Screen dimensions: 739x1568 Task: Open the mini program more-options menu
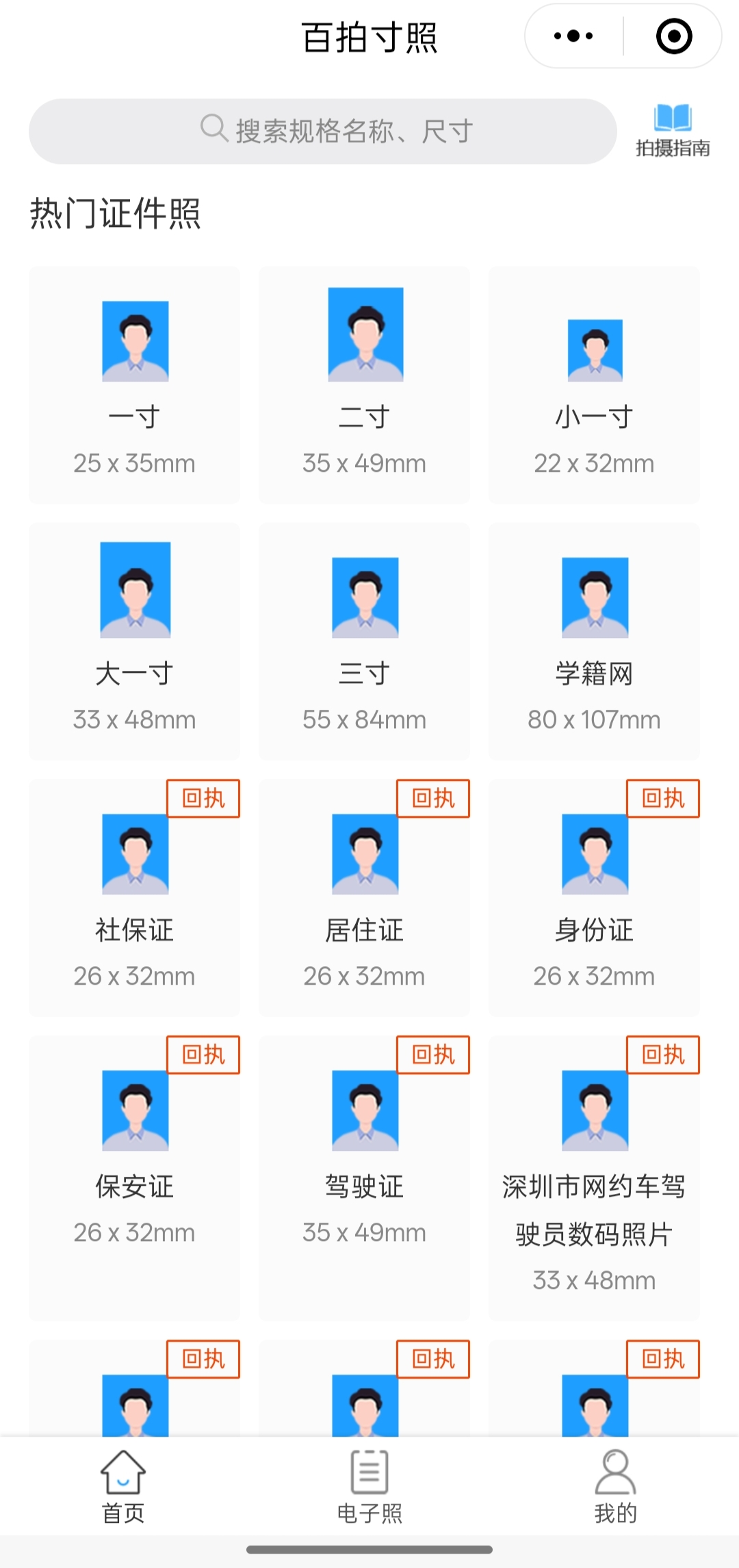click(573, 36)
